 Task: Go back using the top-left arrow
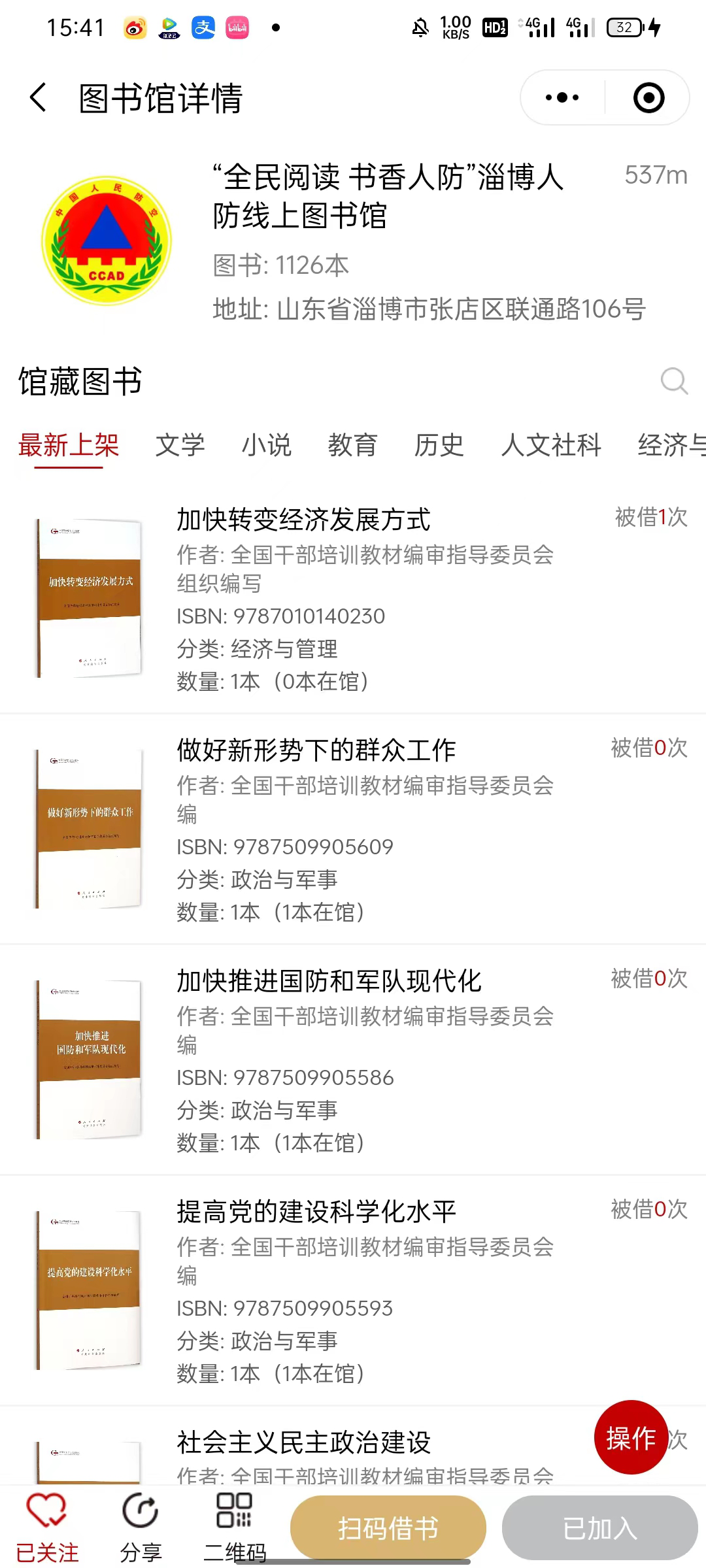[x=38, y=97]
